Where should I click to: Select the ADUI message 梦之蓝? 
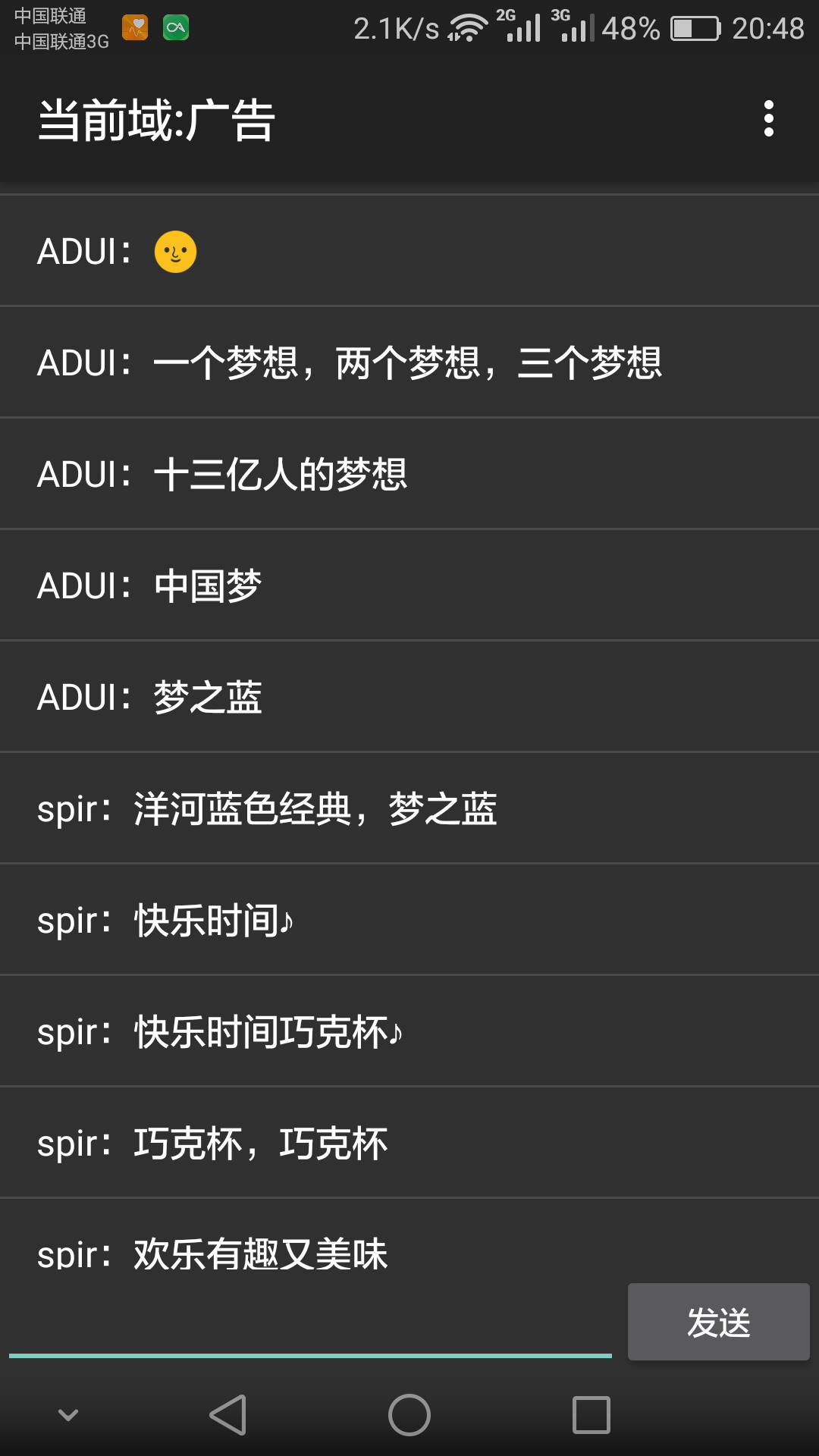click(x=409, y=697)
